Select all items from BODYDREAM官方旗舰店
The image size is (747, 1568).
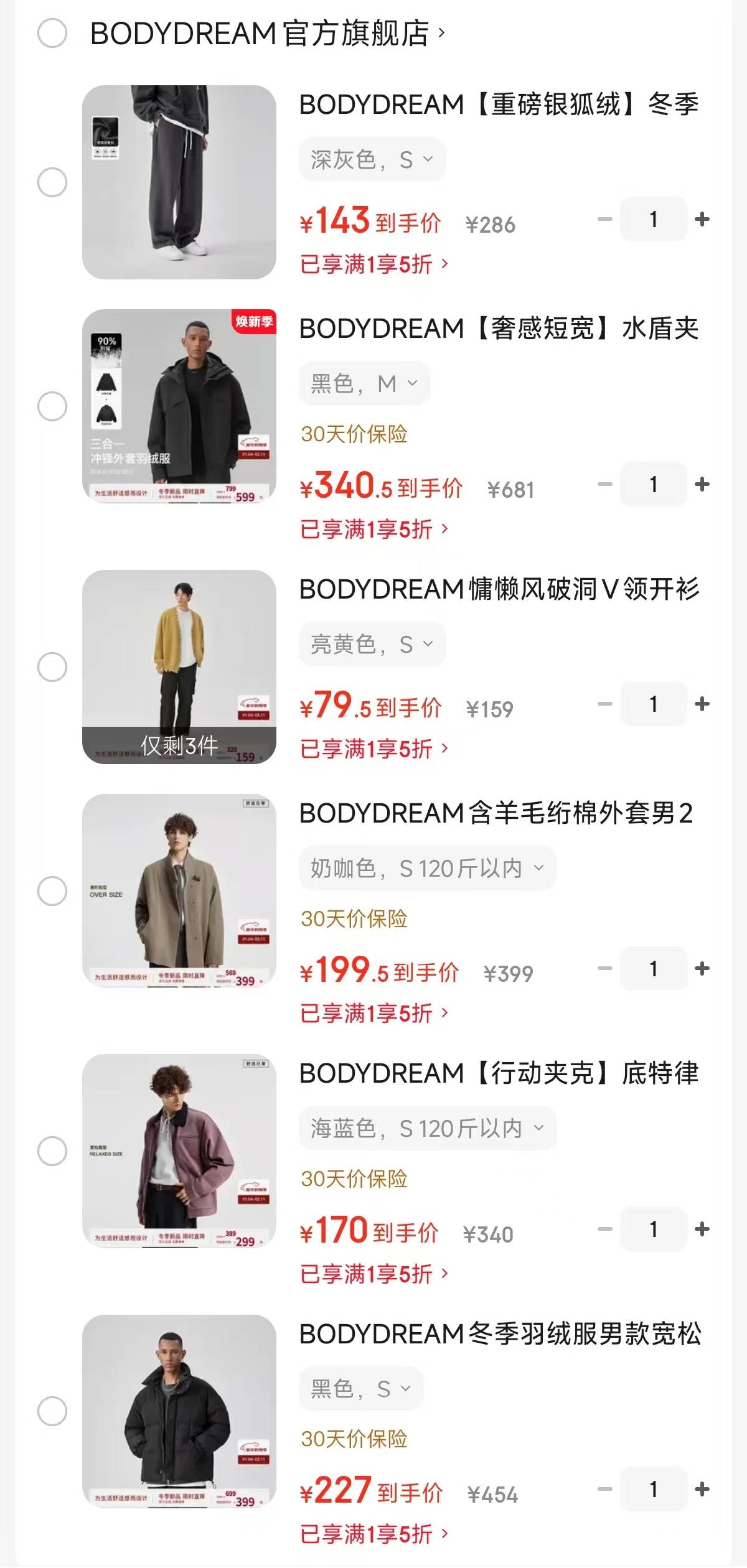52,33
